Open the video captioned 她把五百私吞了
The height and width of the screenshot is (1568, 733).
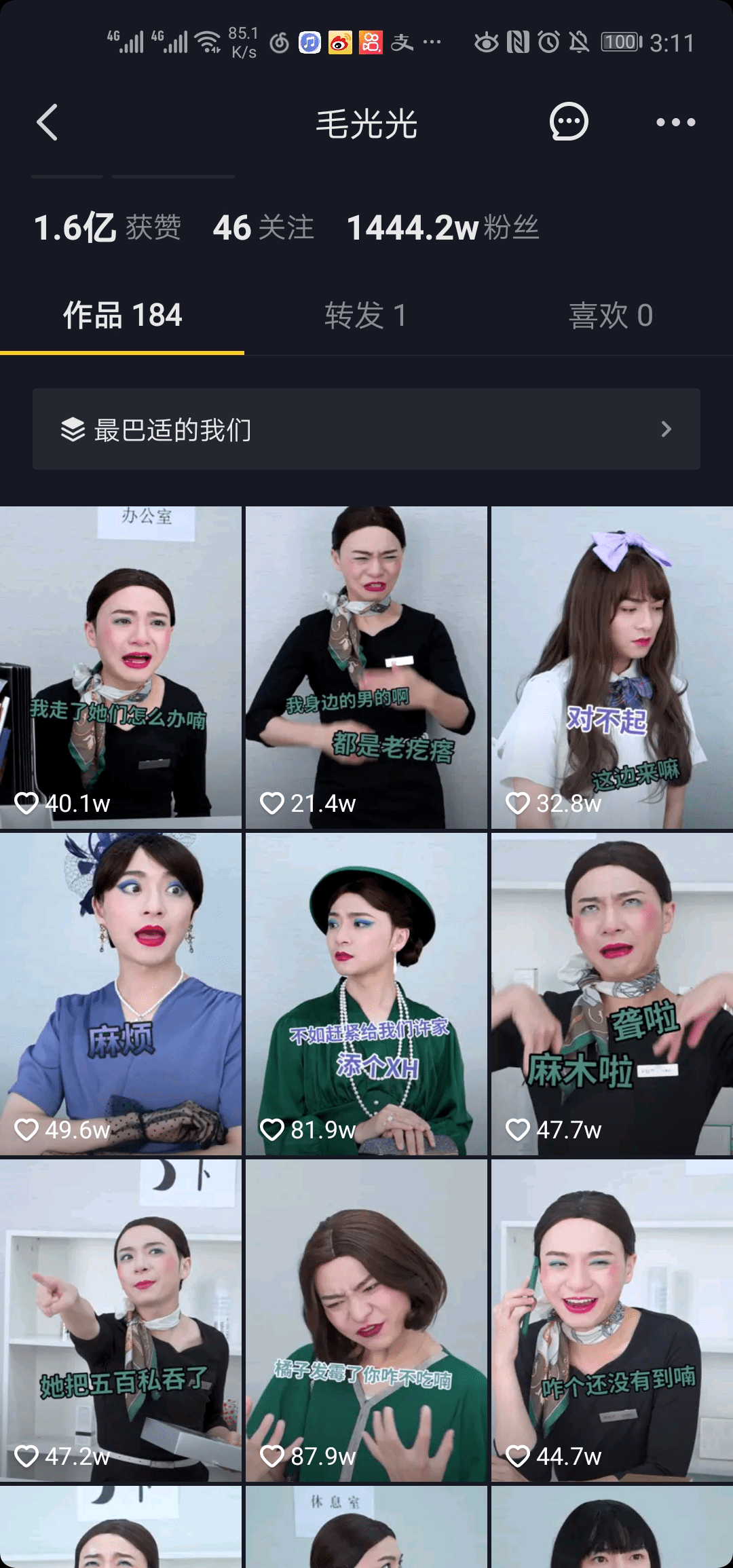[x=121, y=1321]
